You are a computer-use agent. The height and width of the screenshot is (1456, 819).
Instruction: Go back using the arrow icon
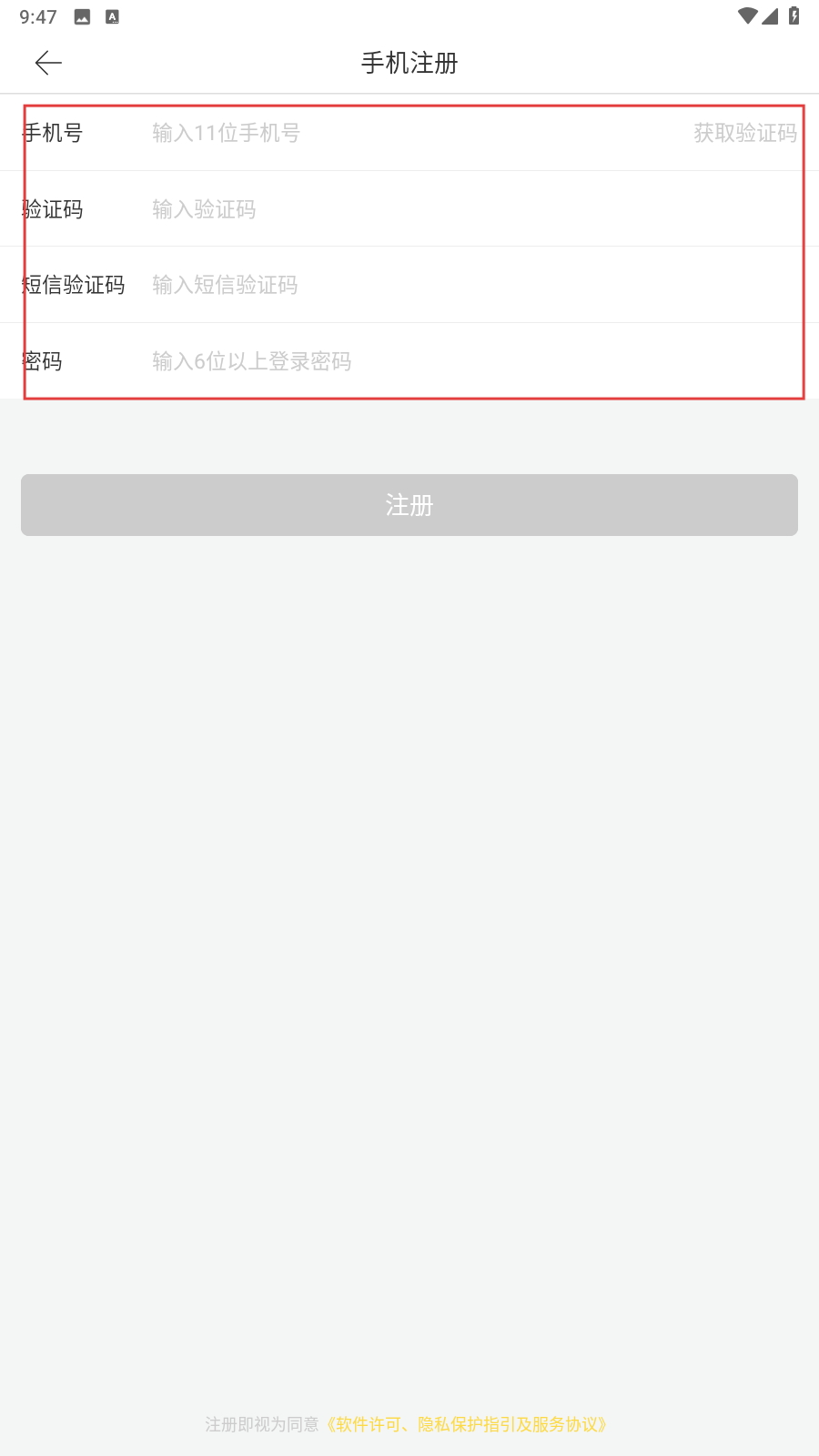[48, 63]
